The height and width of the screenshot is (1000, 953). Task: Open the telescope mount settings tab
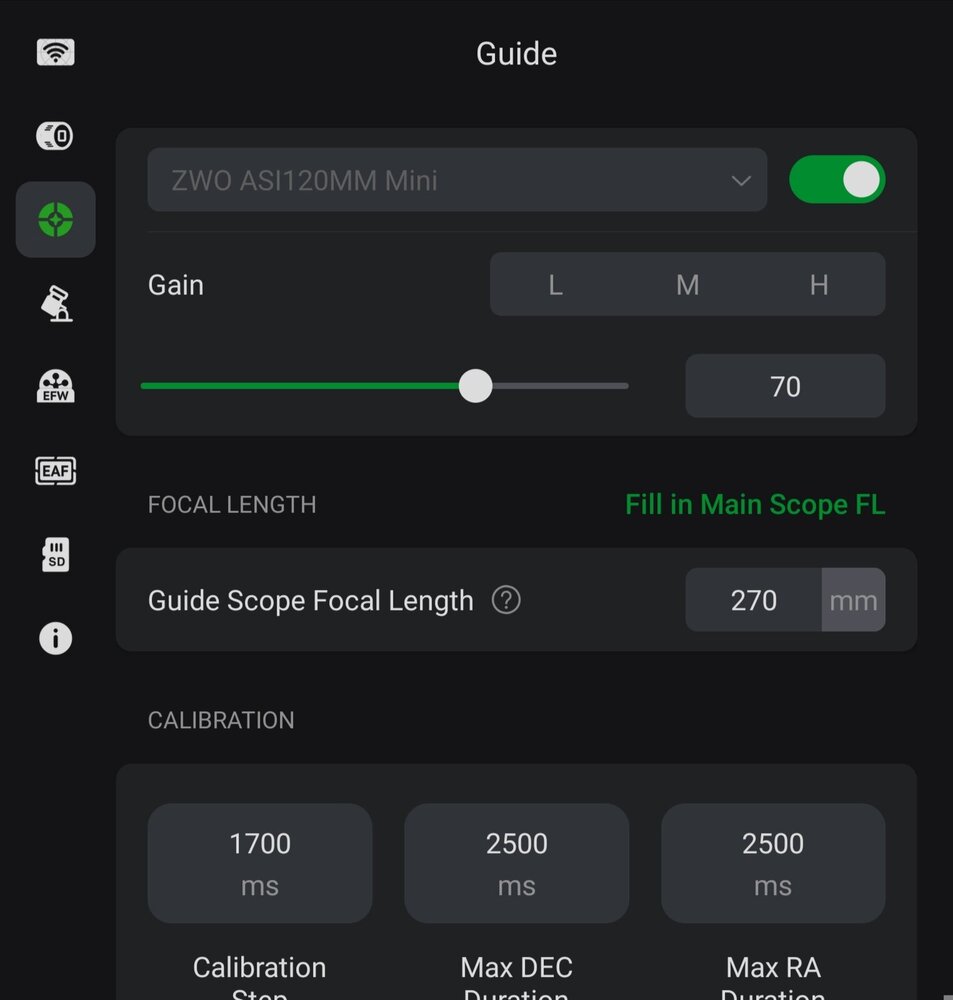click(55, 302)
